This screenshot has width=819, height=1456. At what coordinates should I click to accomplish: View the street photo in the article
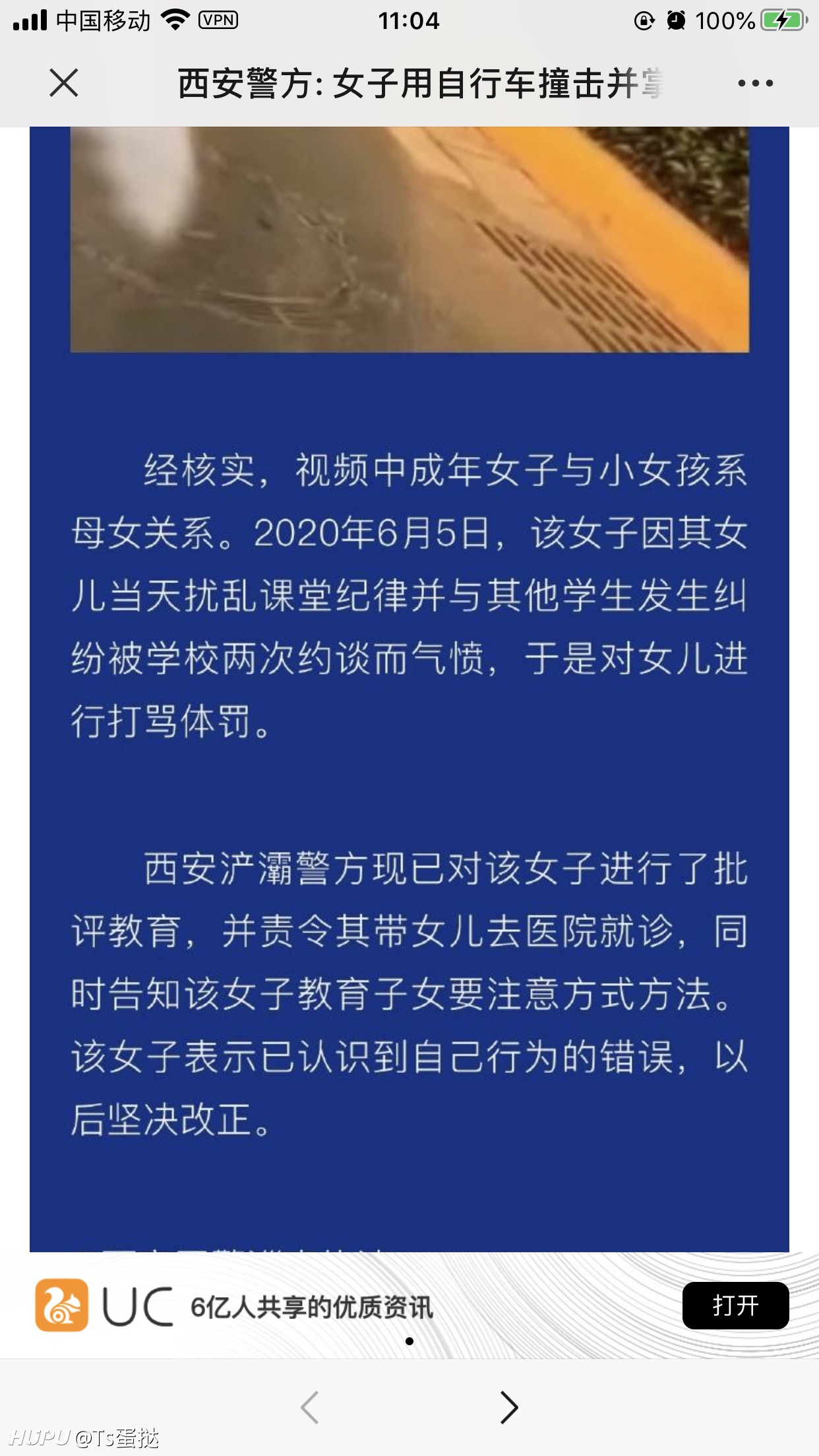409,239
